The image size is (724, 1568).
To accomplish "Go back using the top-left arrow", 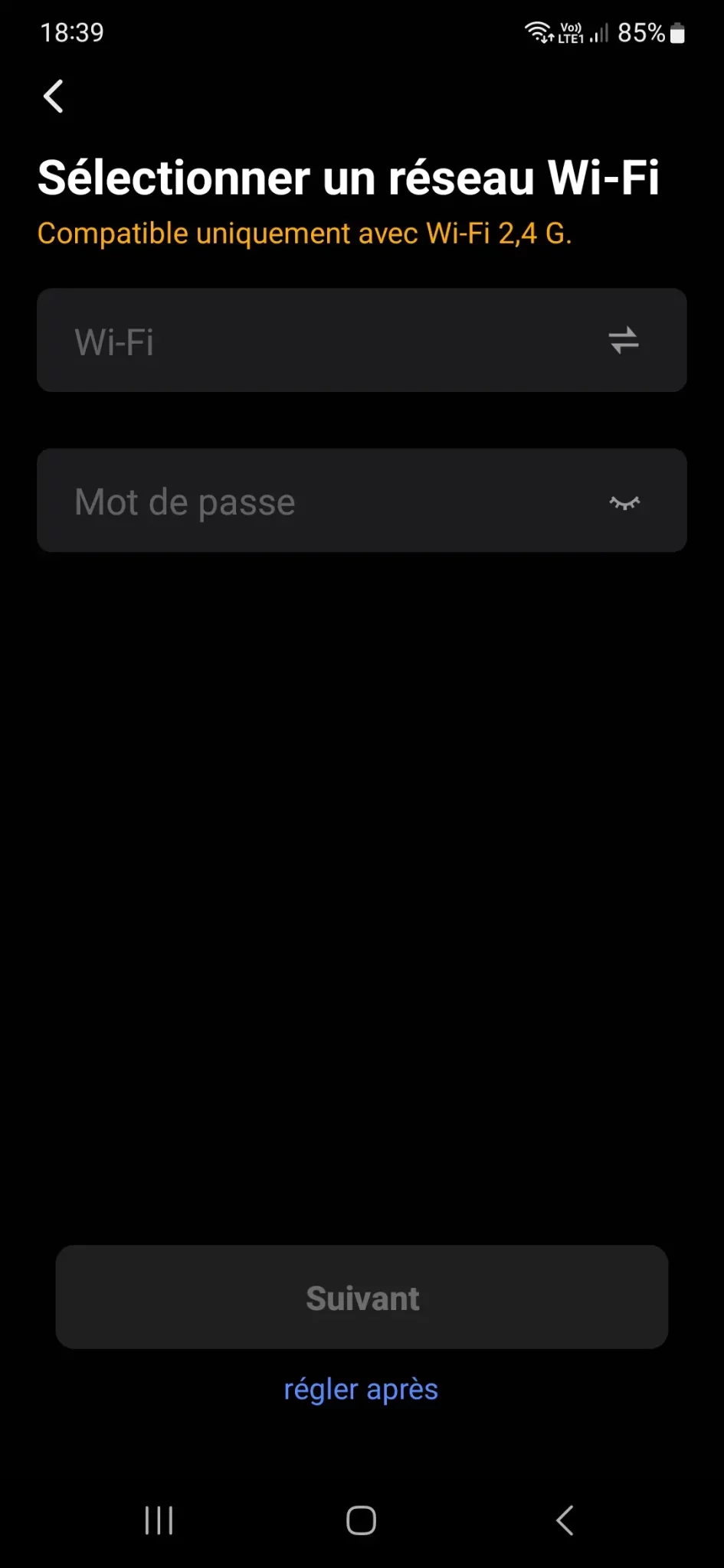I will point(54,96).
